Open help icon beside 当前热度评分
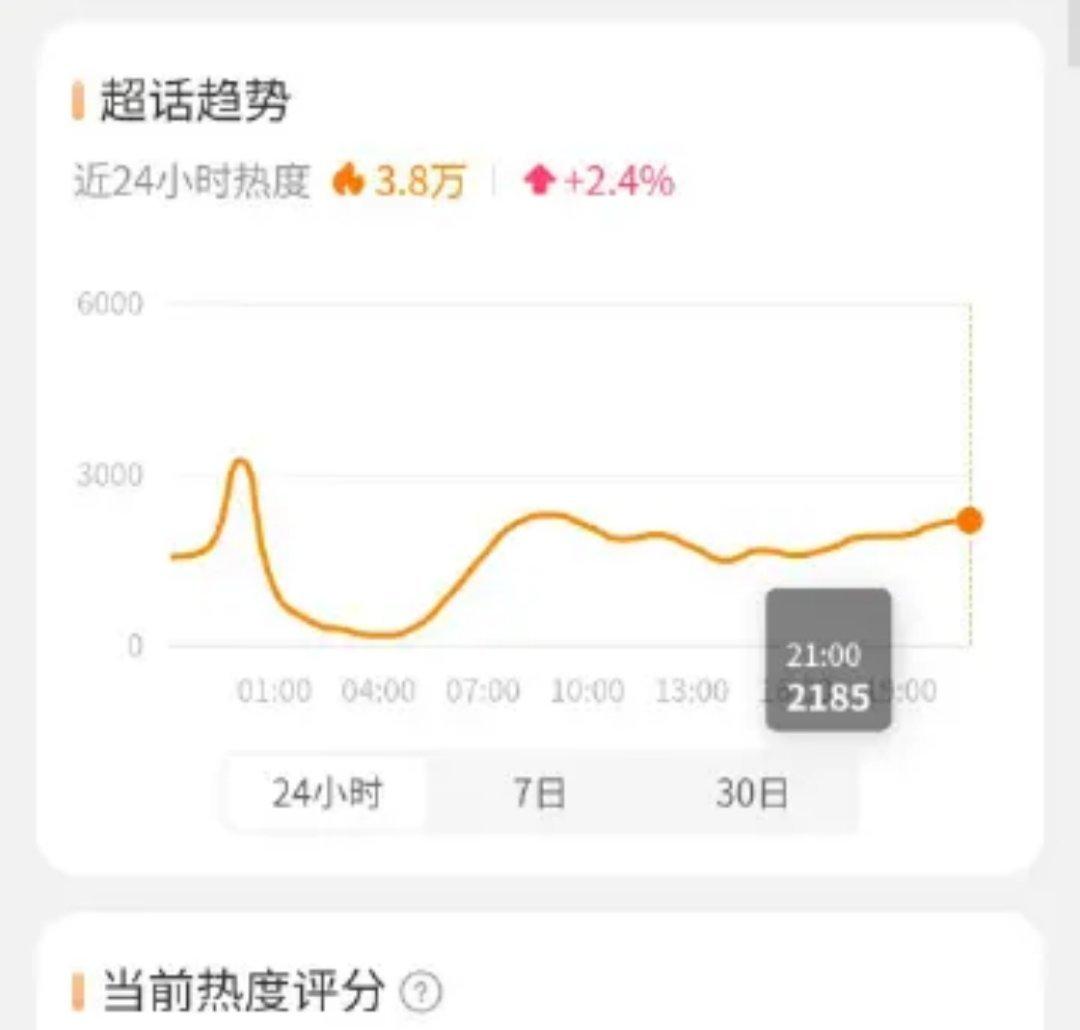1080x1030 pixels. [420, 992]
